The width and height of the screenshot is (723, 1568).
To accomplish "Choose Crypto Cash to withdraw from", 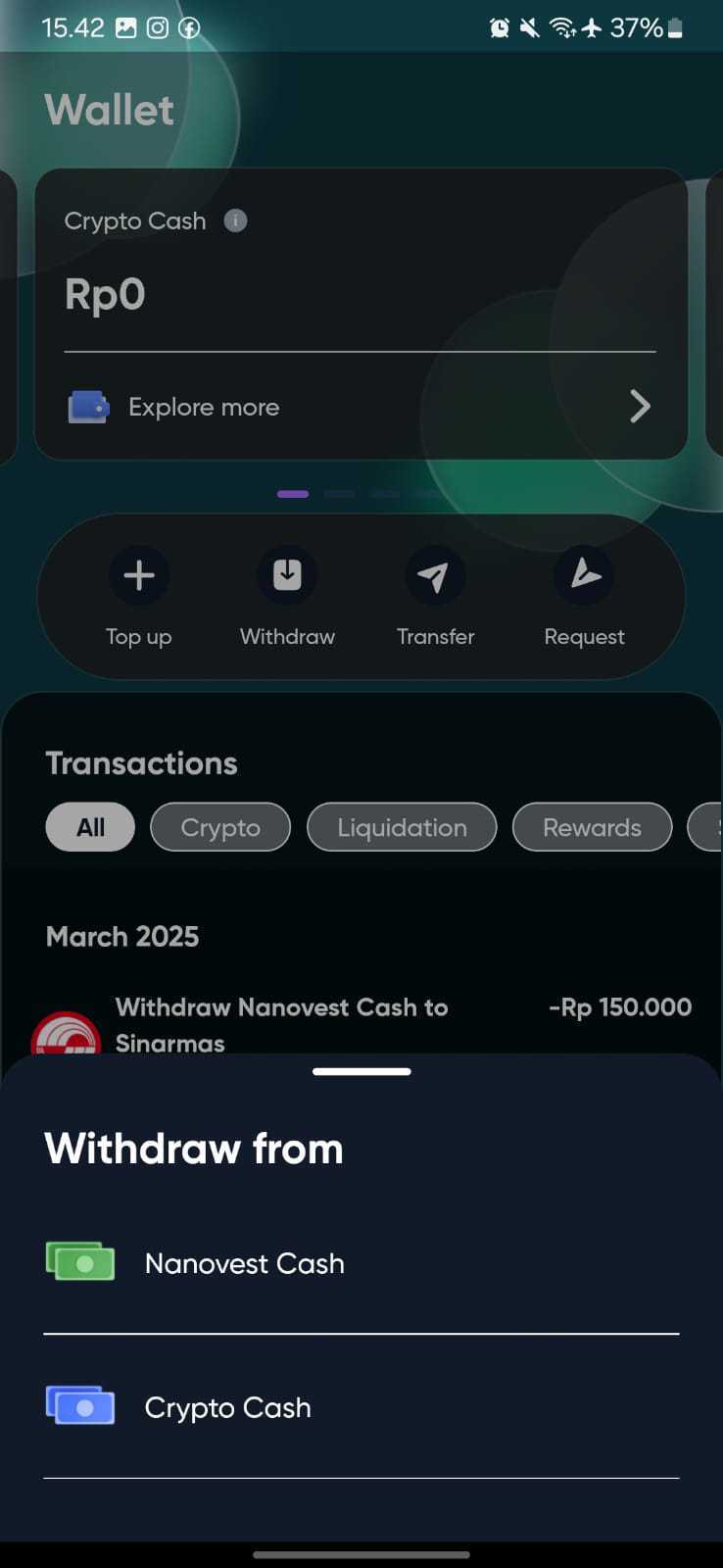I will tap(228, 1407).
